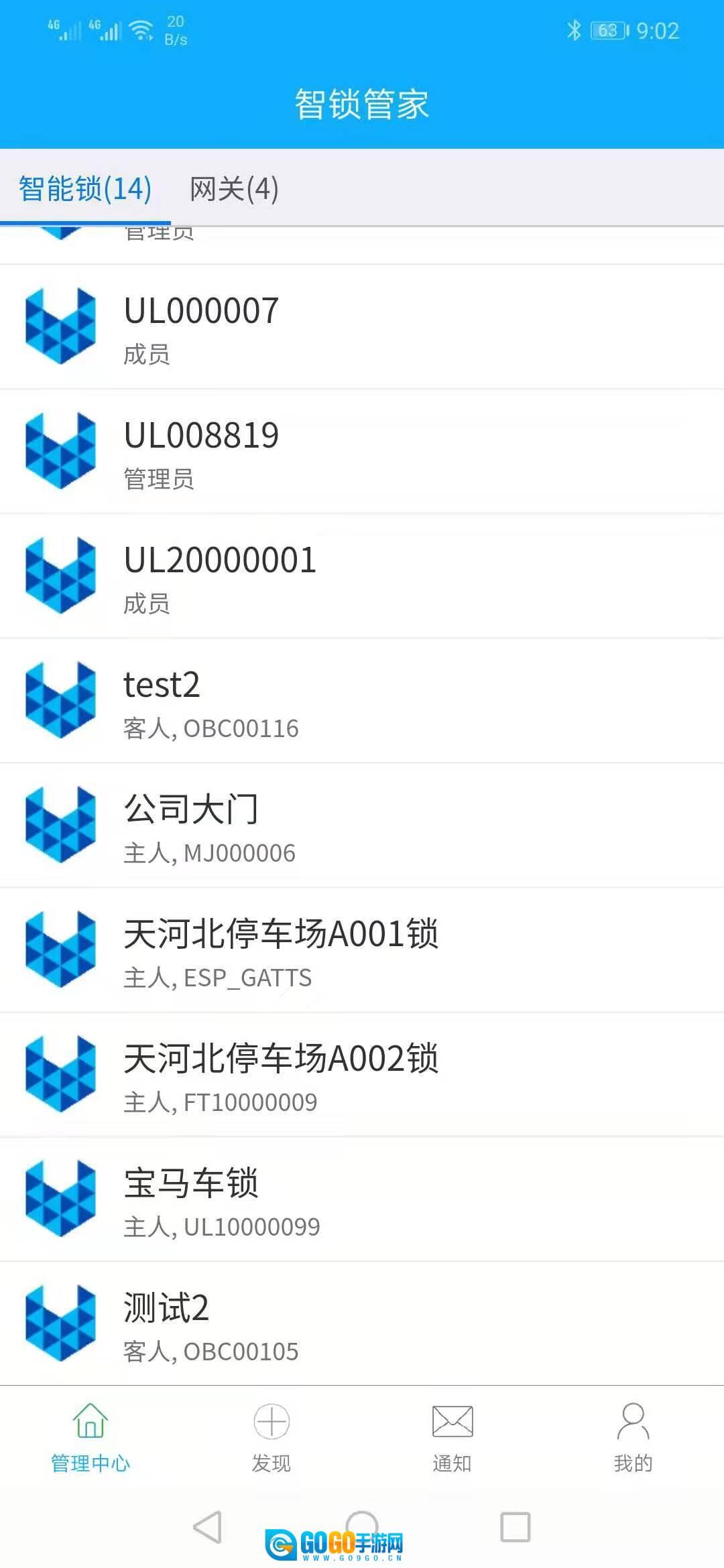The height and width of the screenshot is (1568, 724).
Task: Tap the system back button
Action: point(207,1527)
